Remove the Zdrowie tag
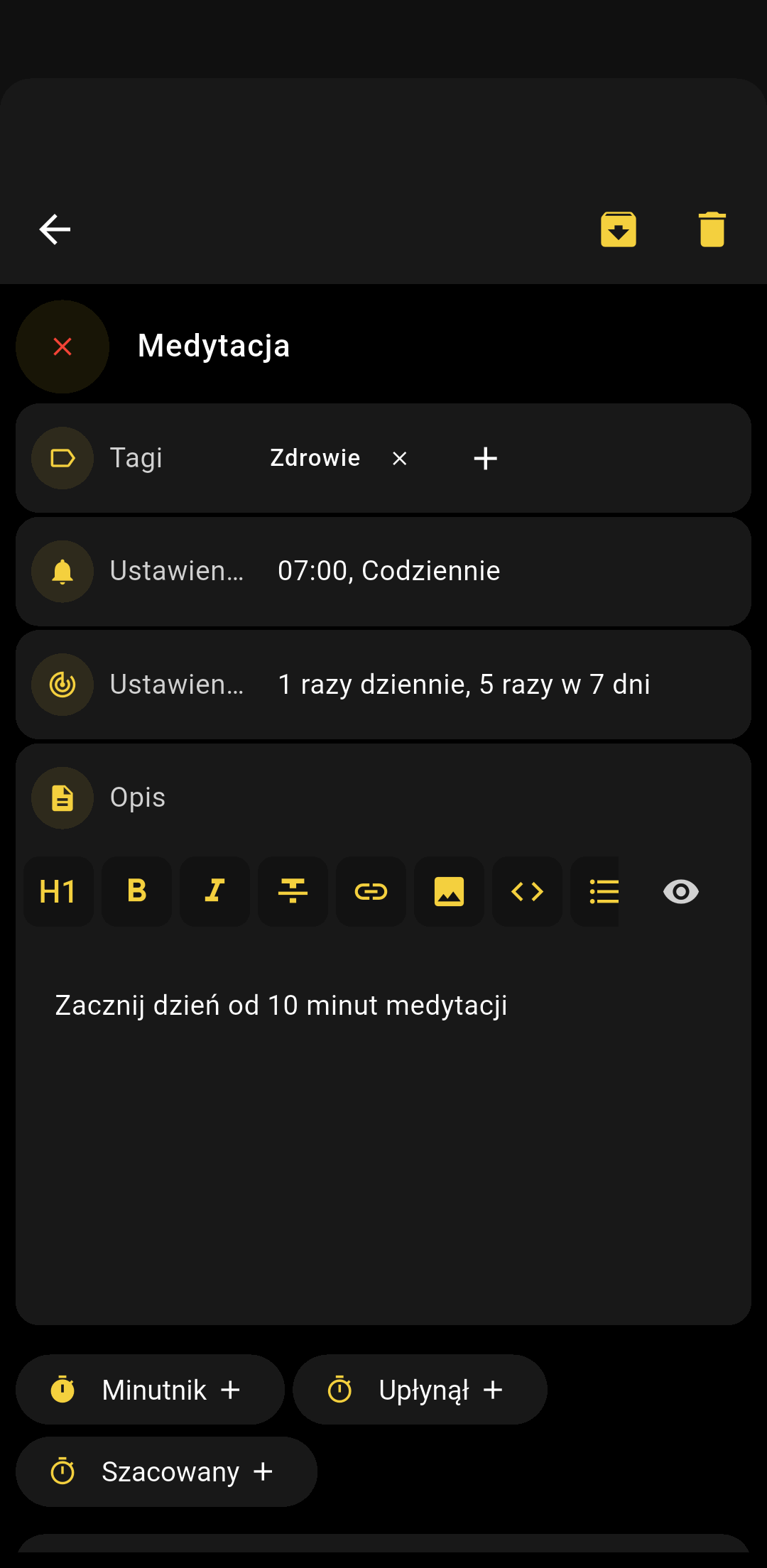 pyautogui.click(x=400, y=459)
